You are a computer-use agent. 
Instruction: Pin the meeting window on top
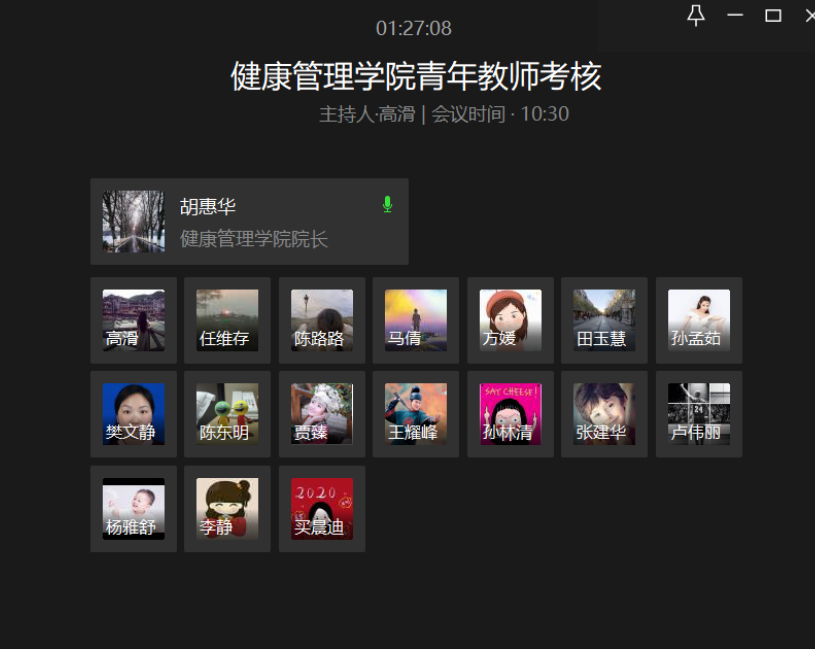[x=696, y=15]
